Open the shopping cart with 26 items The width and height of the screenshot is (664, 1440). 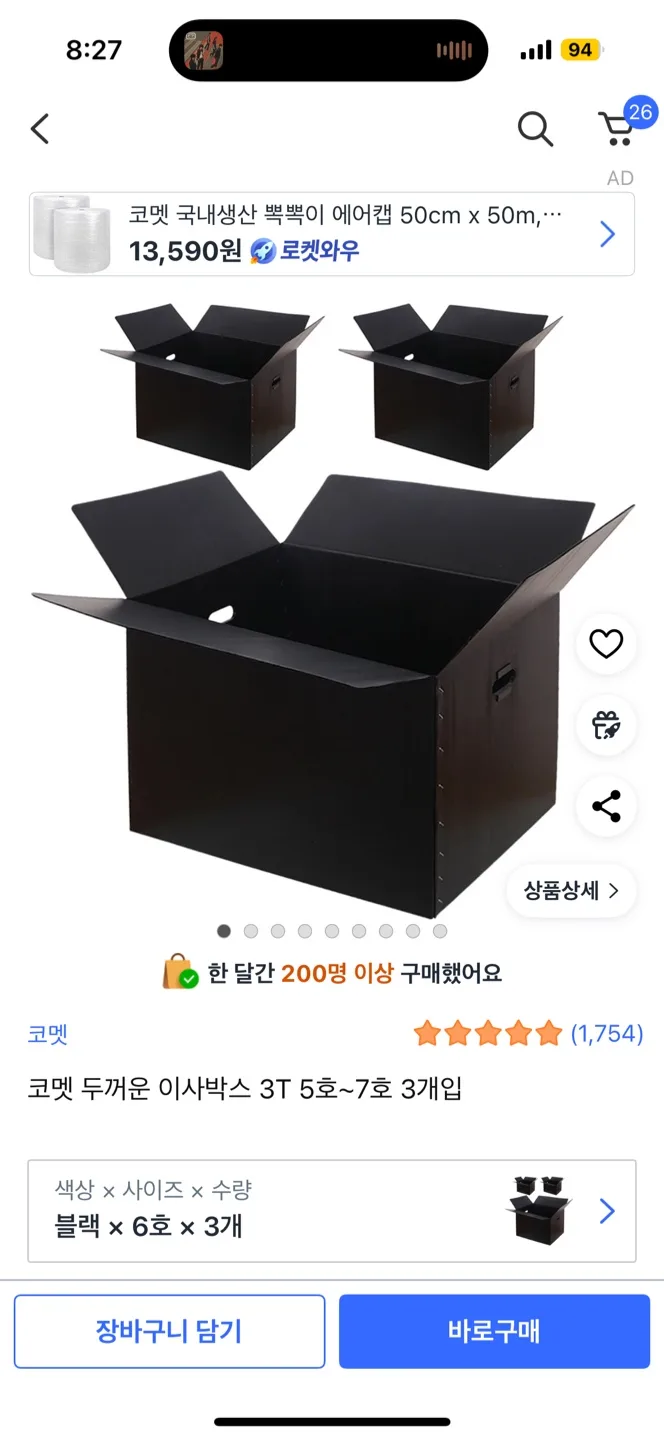617,128
